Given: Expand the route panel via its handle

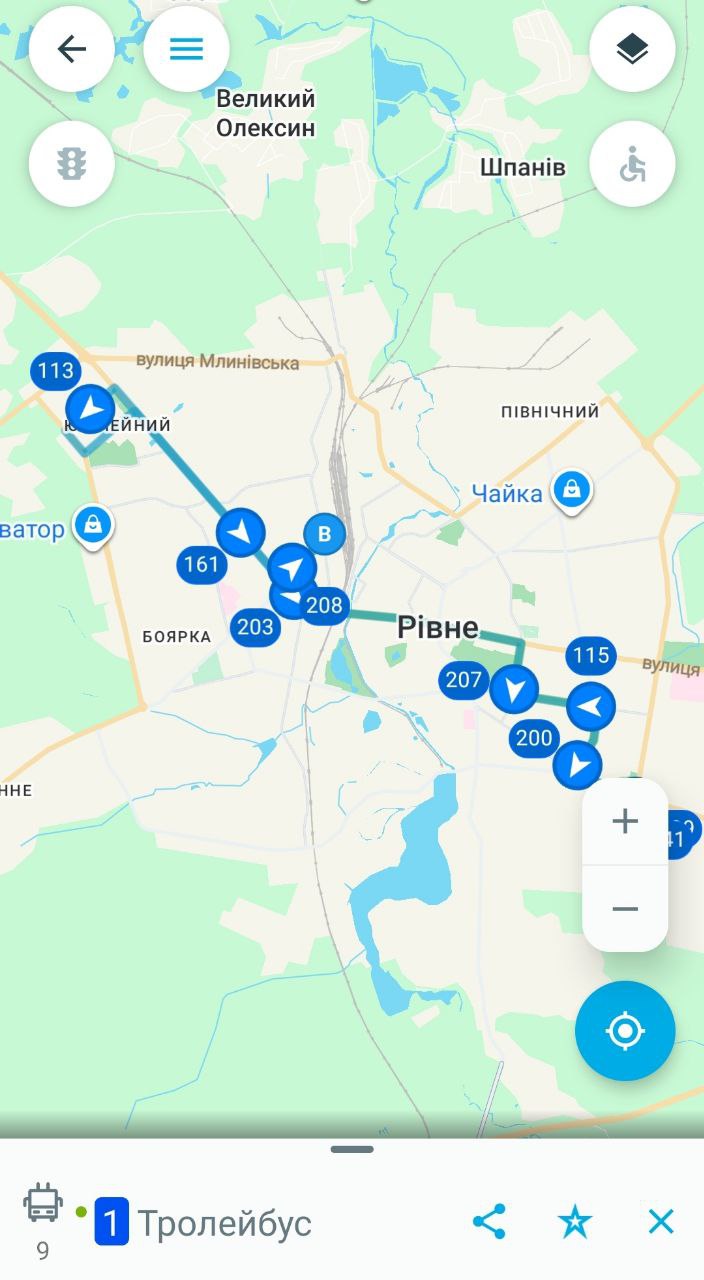Looking at the screenshot, I should pyautogui.click(x=352, y=1149).
